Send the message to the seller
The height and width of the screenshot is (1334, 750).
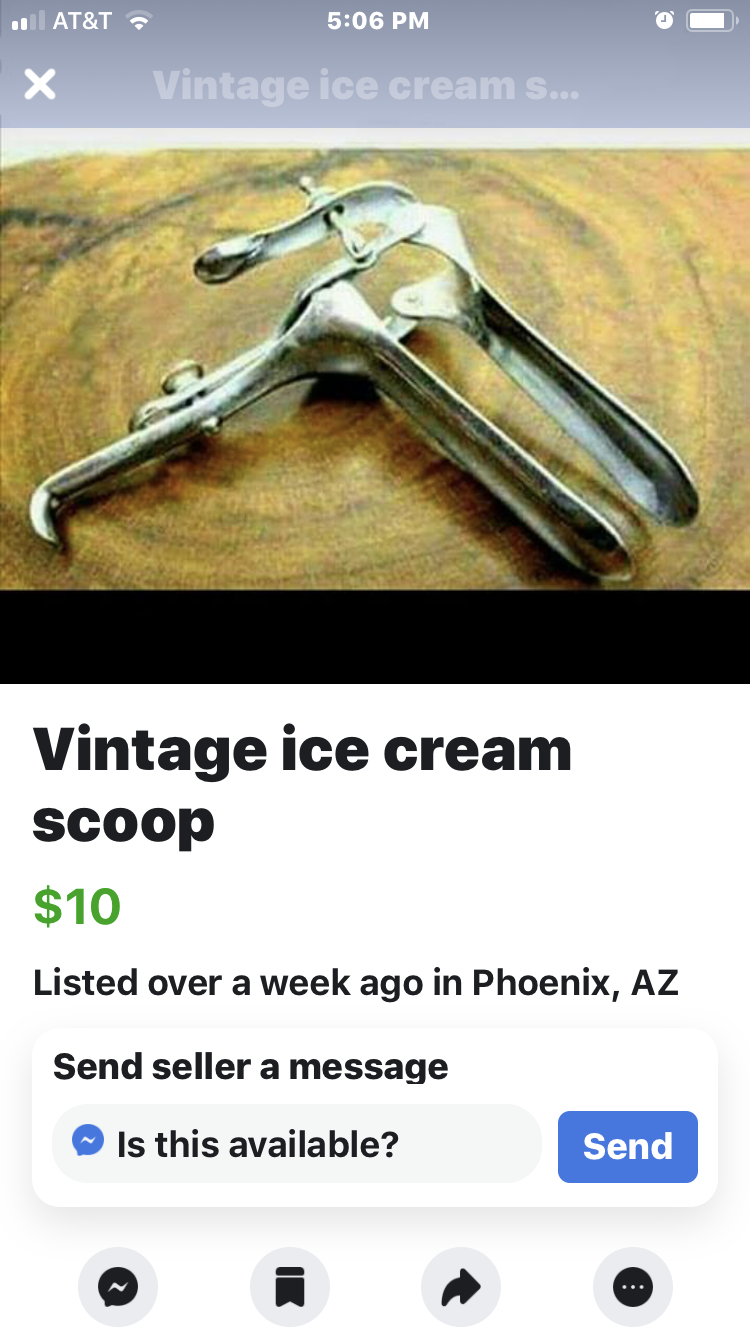(x=627, y=1146)
